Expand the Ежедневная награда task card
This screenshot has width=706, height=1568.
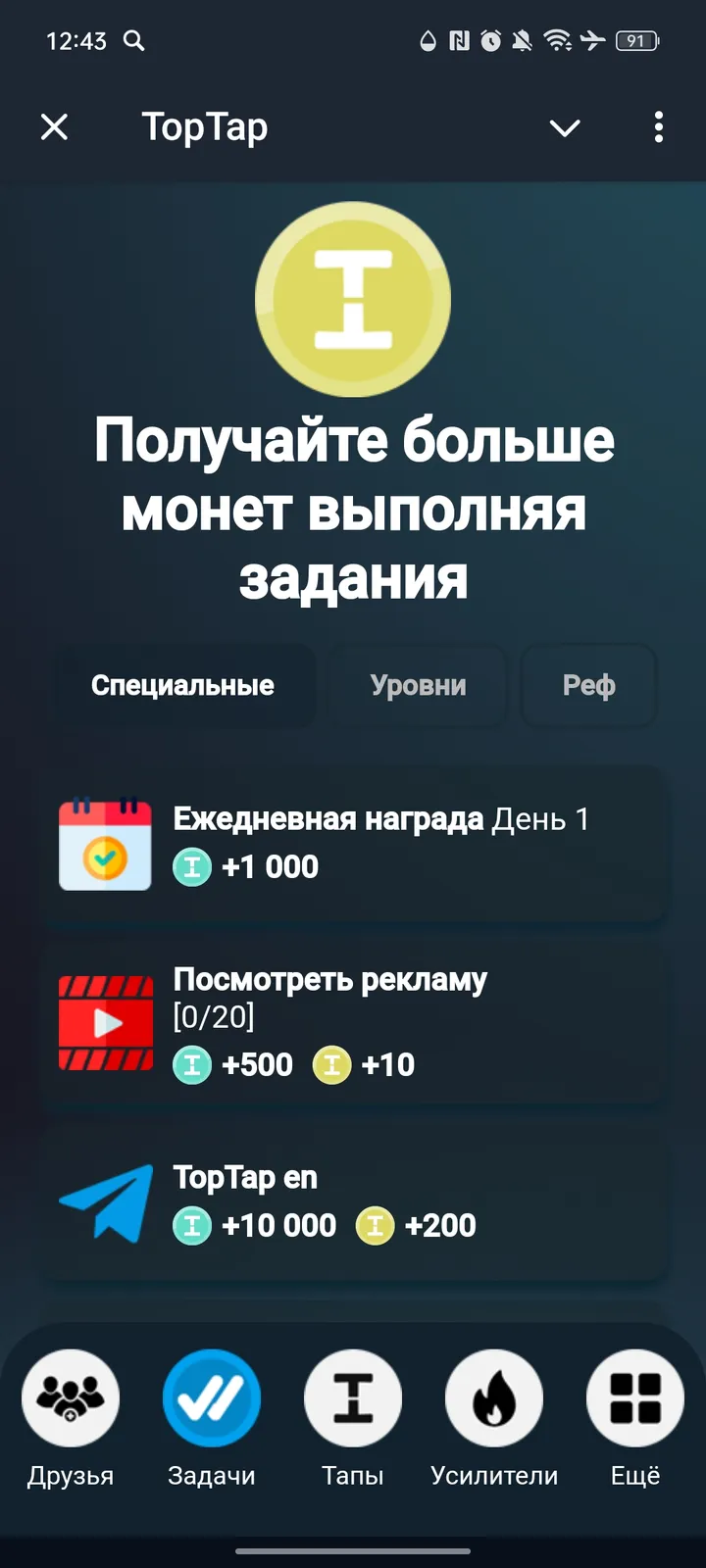(353, 845)
